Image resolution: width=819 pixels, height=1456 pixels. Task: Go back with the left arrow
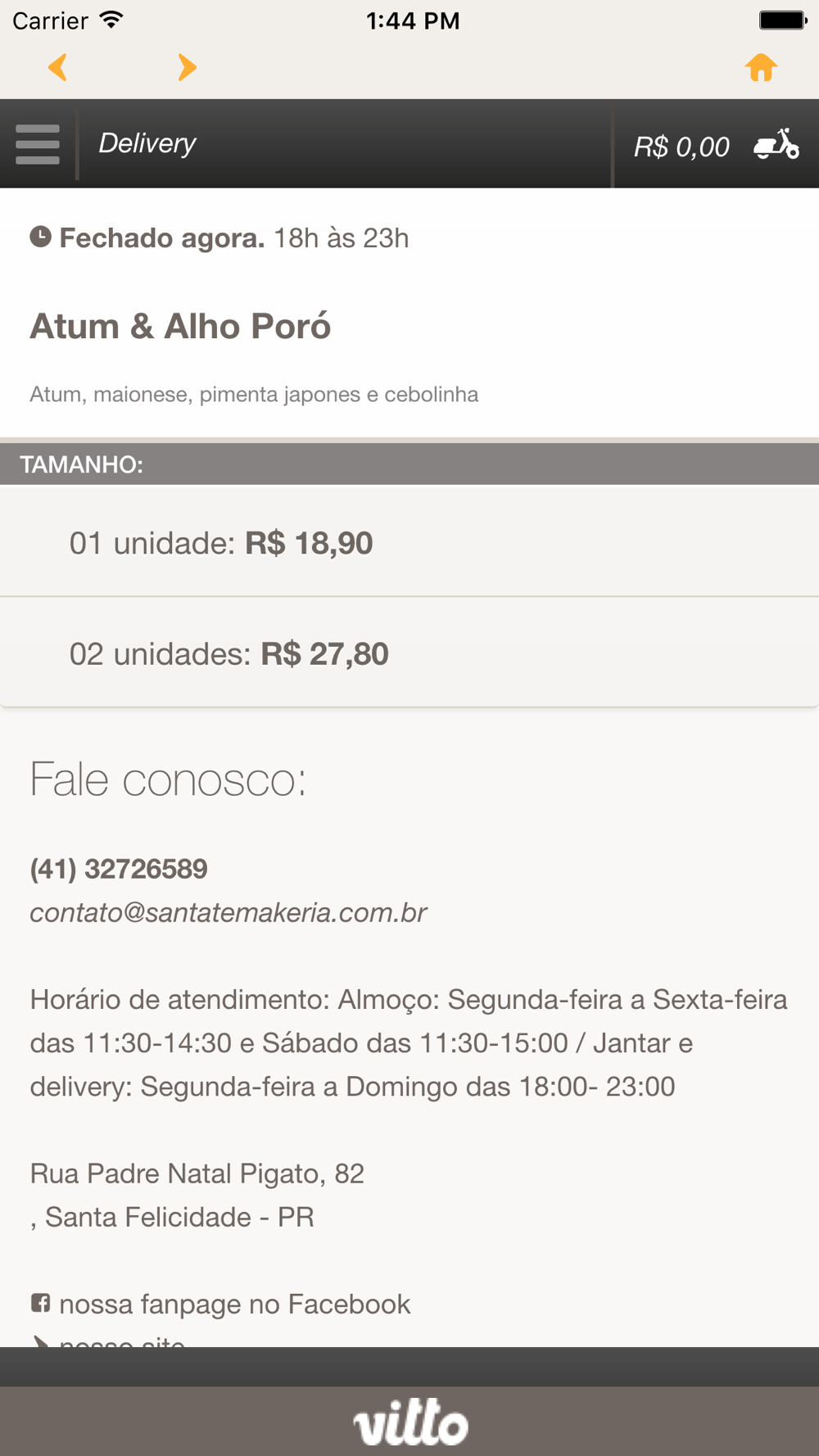57,67
